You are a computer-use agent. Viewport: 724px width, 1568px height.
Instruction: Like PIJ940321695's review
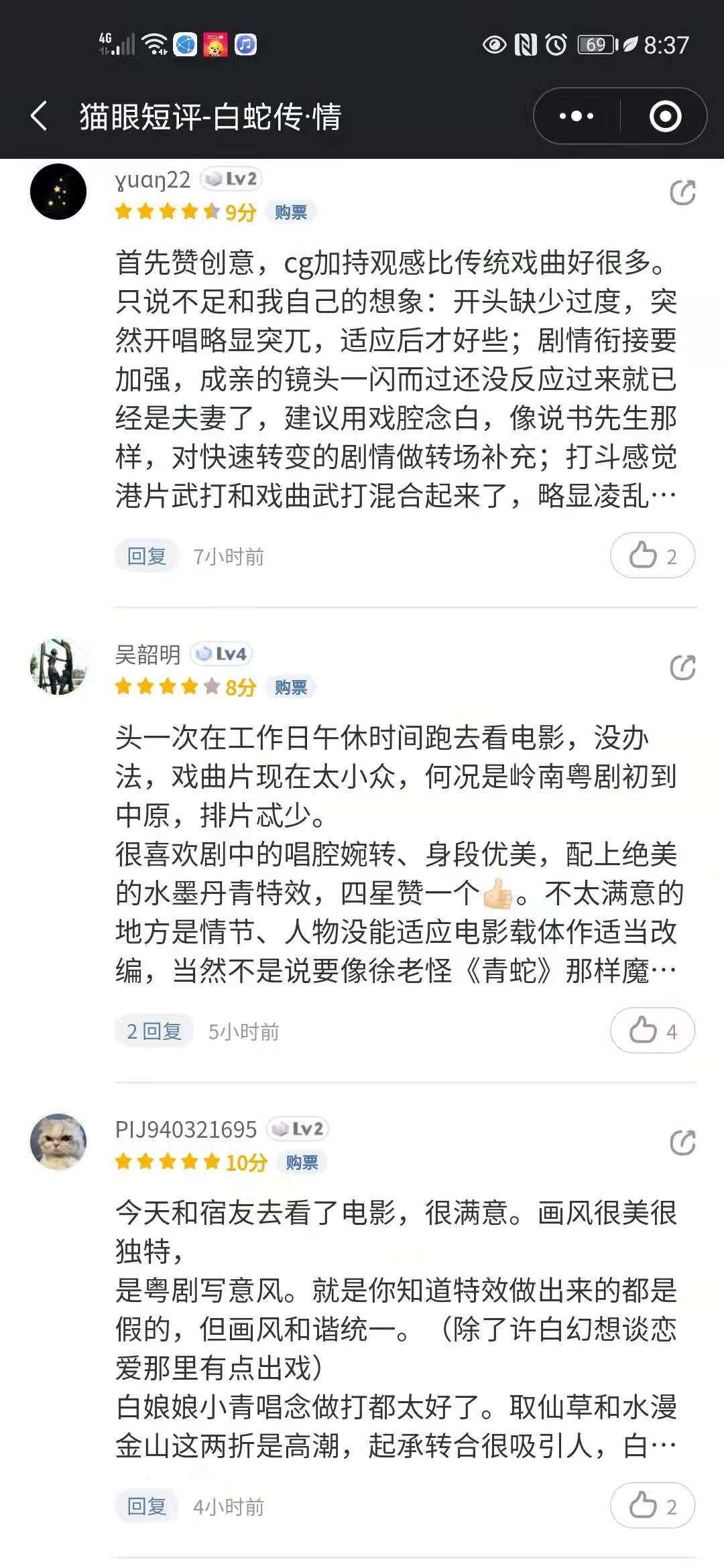[x=652, y=1506]
